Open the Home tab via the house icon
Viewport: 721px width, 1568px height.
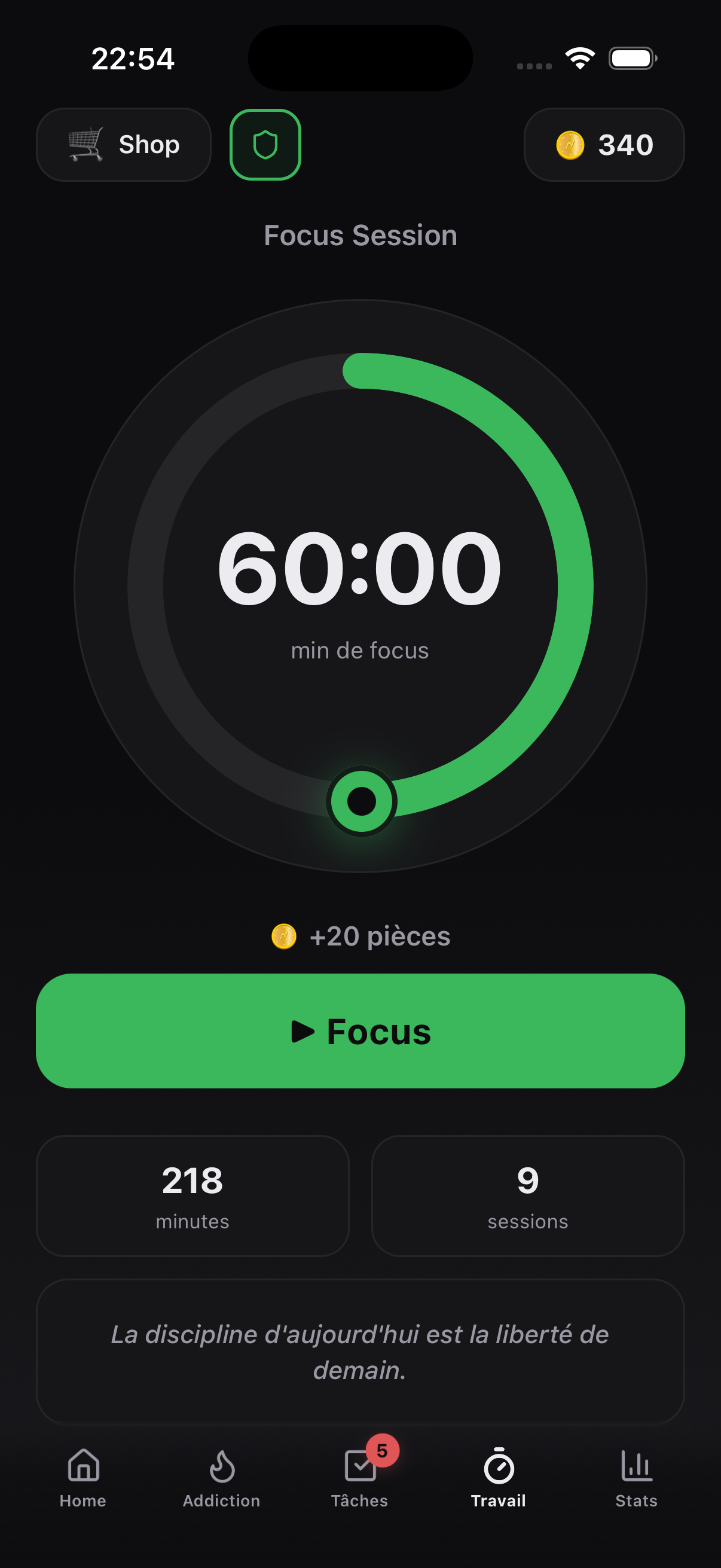click(83, 1465)
